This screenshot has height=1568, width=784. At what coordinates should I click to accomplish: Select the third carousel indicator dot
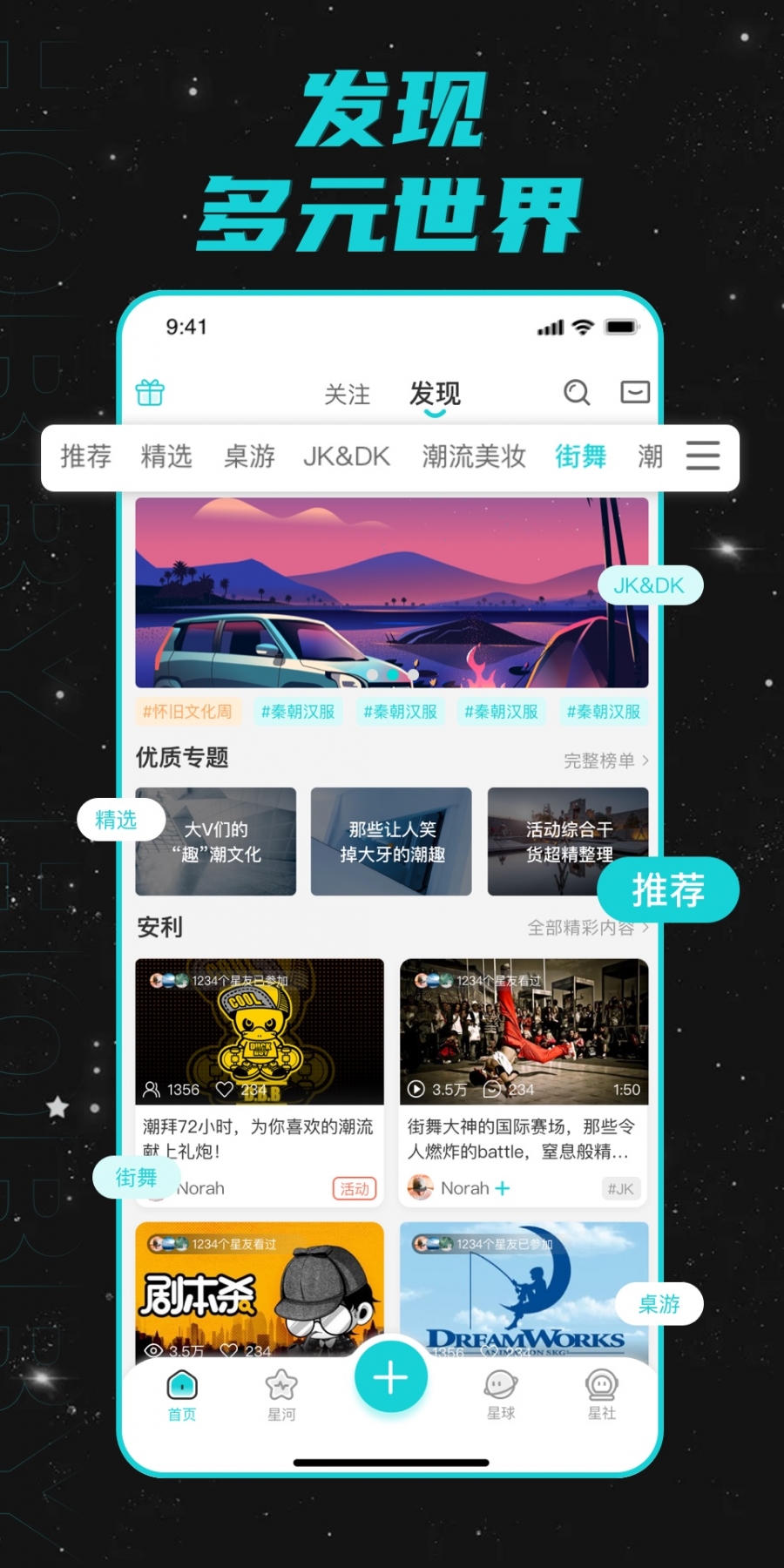click(416, 673)
